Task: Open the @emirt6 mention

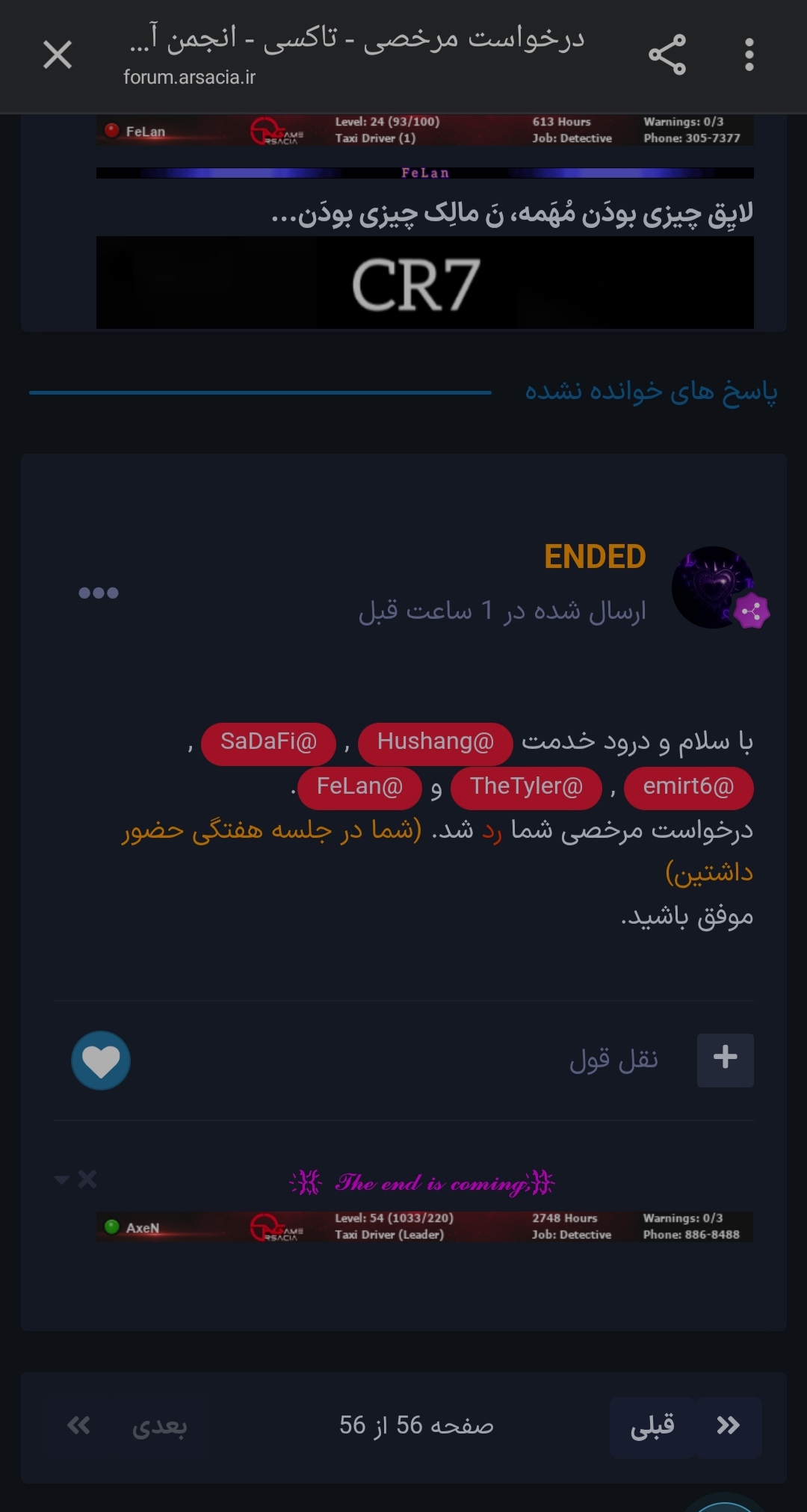Action: click(x=688, y=788)
